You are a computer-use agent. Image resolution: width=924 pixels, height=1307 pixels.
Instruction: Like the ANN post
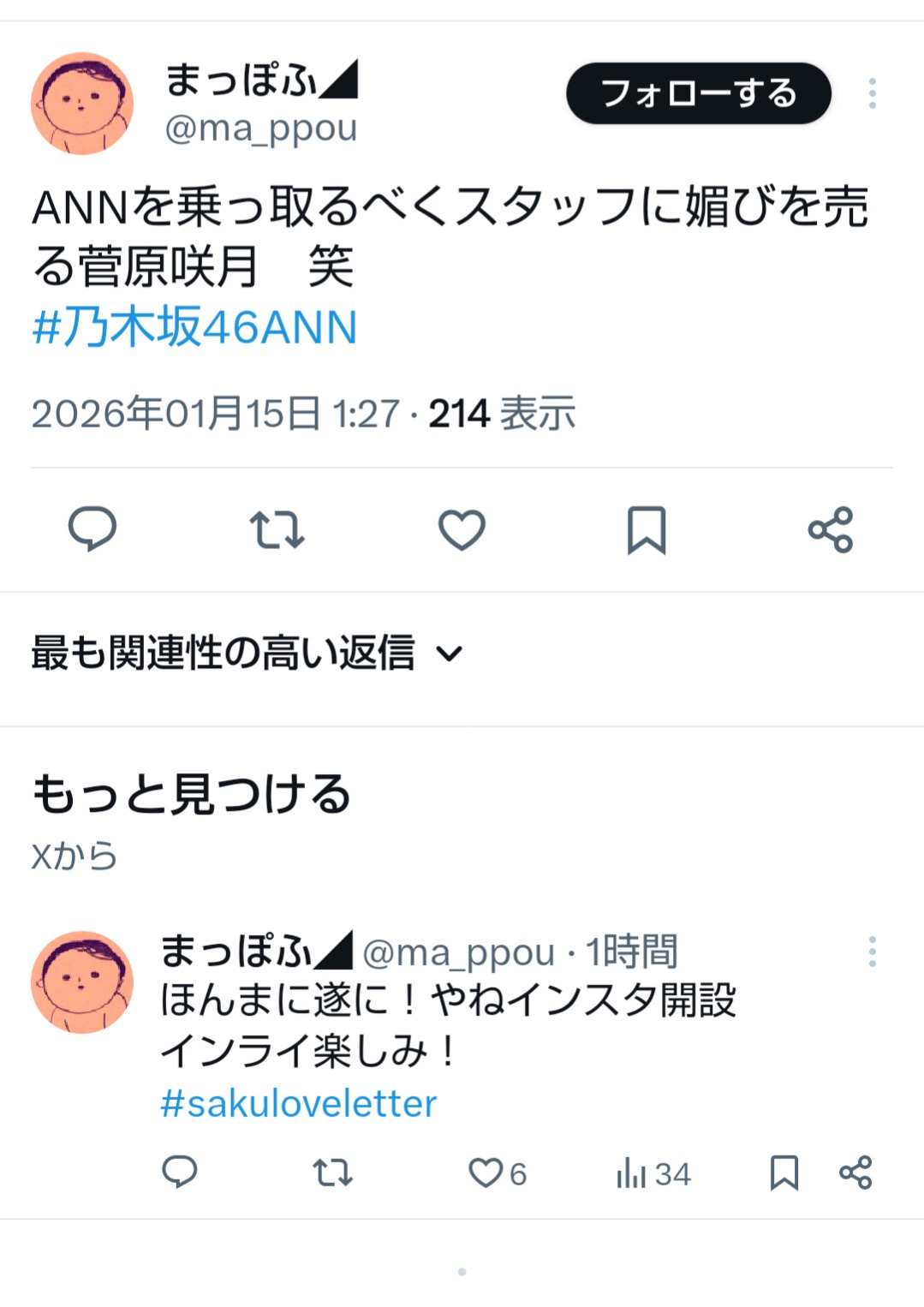pyautogui.click(x=462, y=528)
